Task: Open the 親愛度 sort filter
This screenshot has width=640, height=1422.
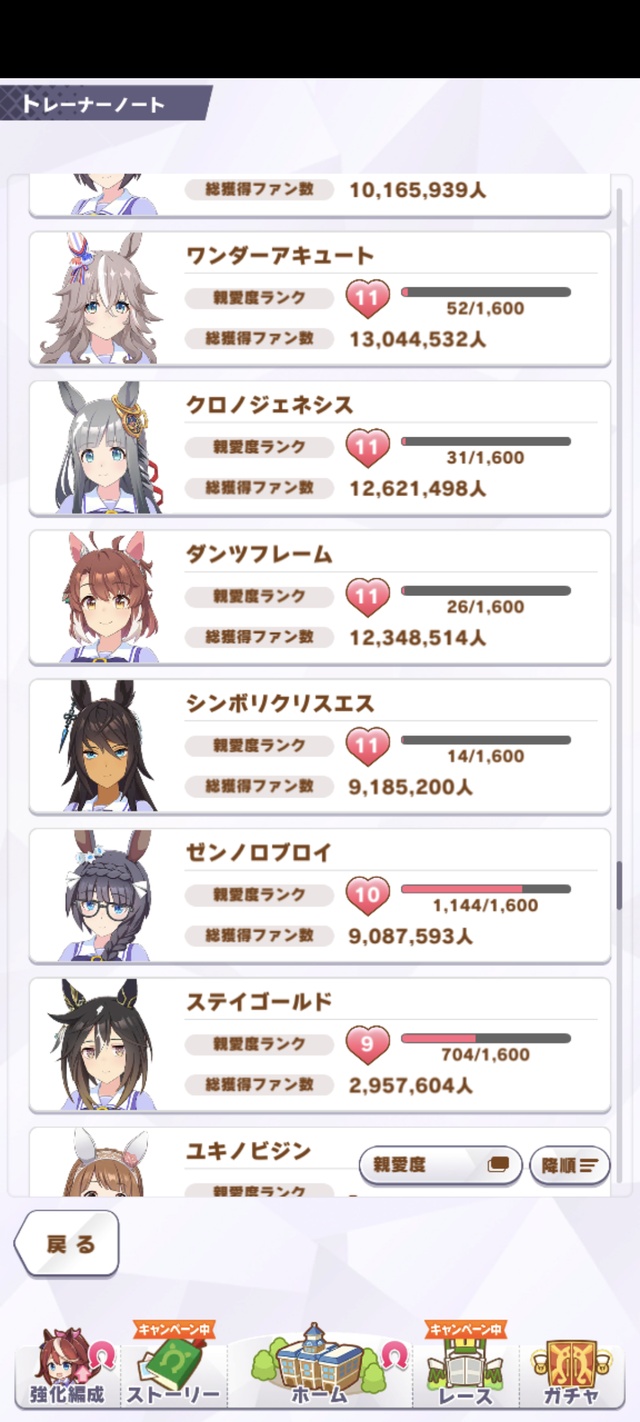Action: coord(440,1165)
